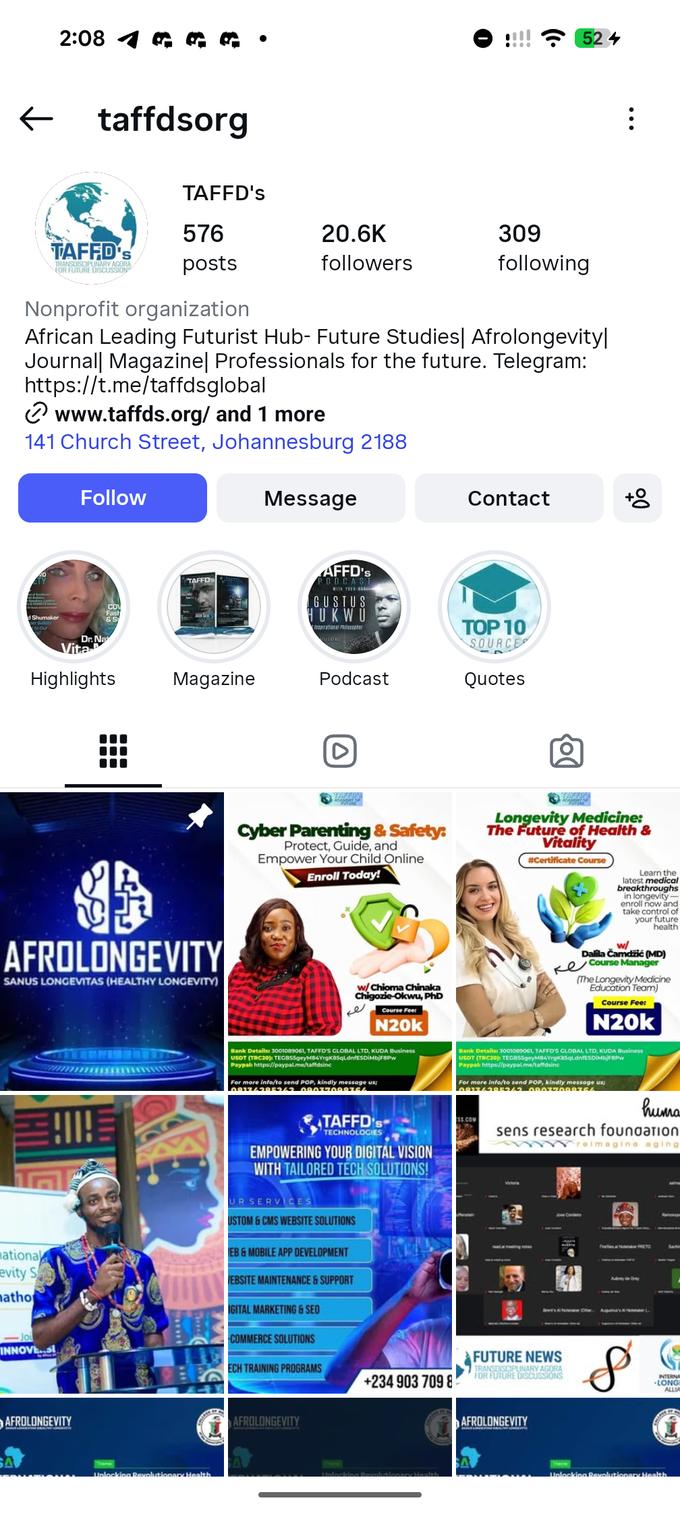Show suggested accounts with add-person icon

coord(637,498)
